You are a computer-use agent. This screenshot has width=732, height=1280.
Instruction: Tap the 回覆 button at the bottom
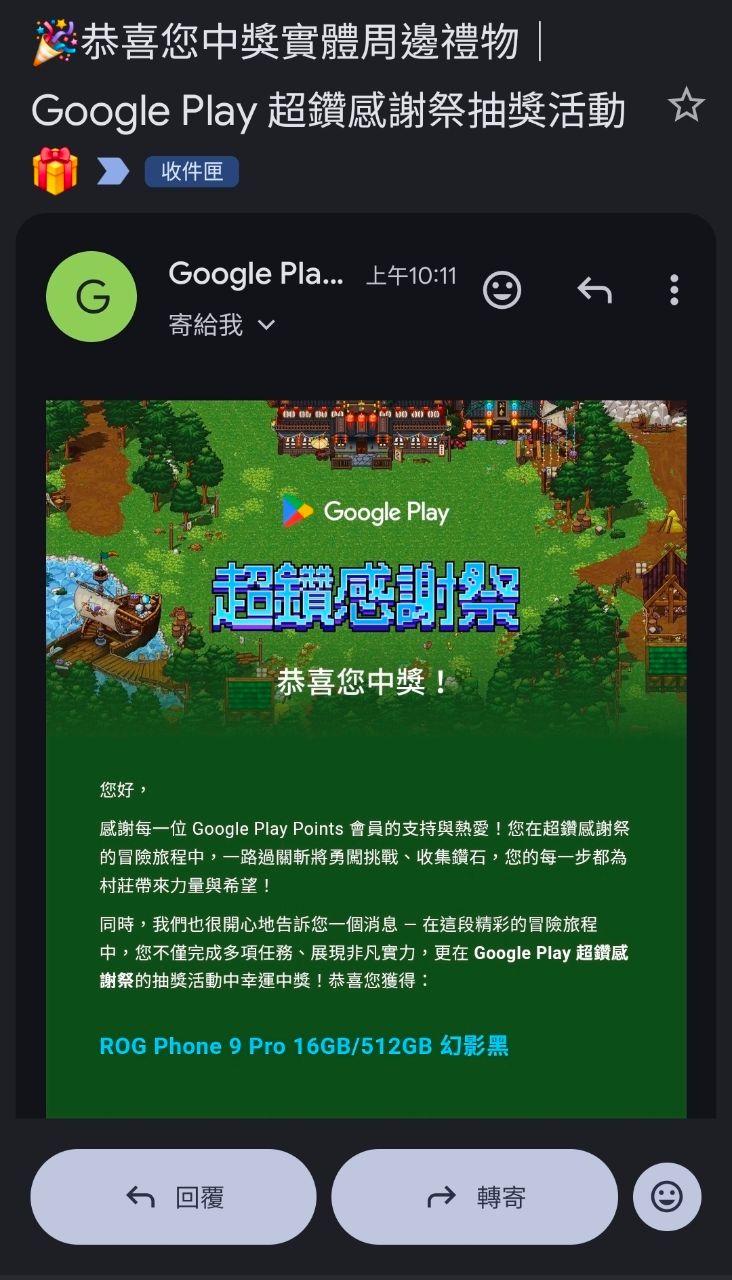pyautogui.click(x=173, y=1197)
